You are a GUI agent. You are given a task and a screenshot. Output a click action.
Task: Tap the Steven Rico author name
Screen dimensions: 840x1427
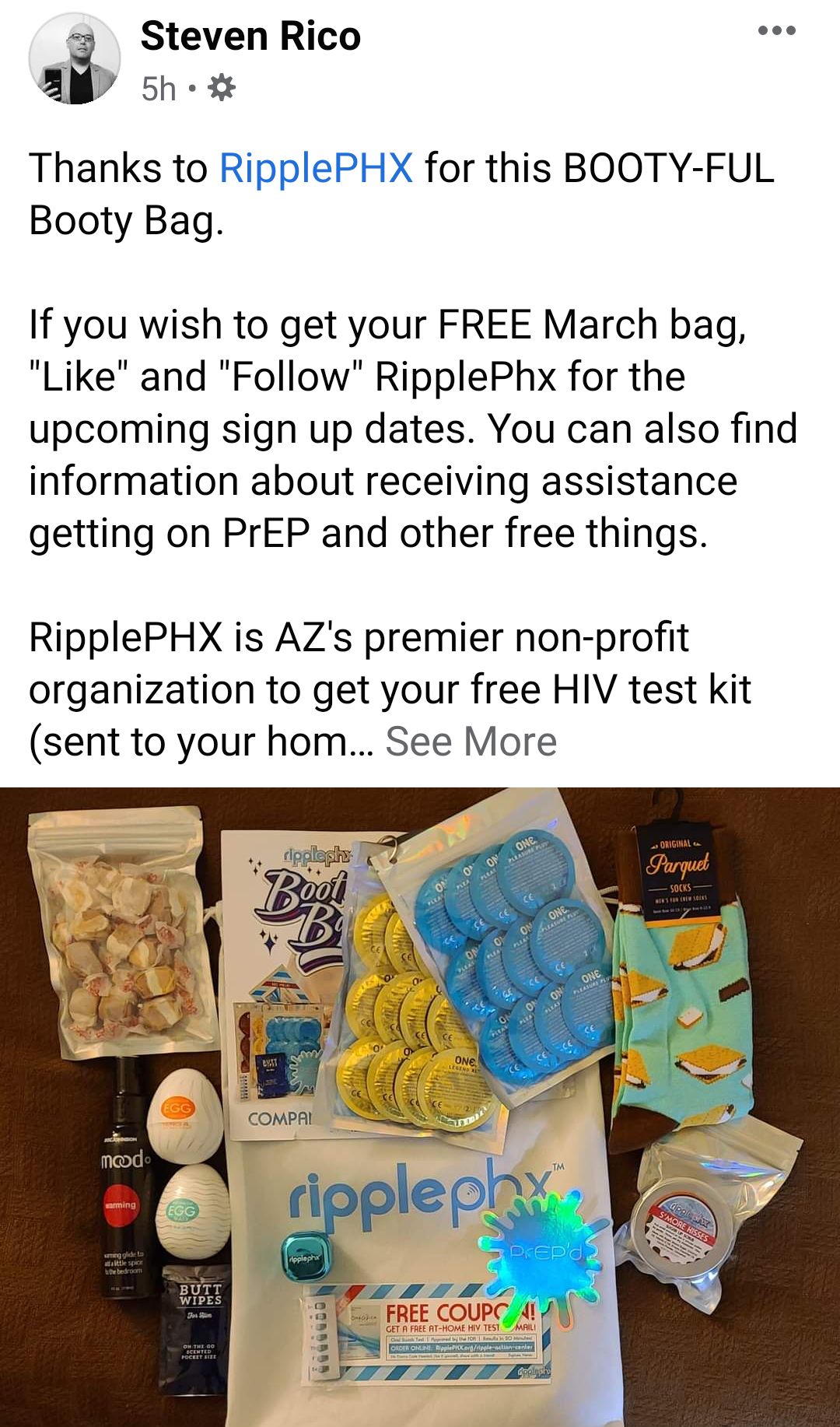250,36
